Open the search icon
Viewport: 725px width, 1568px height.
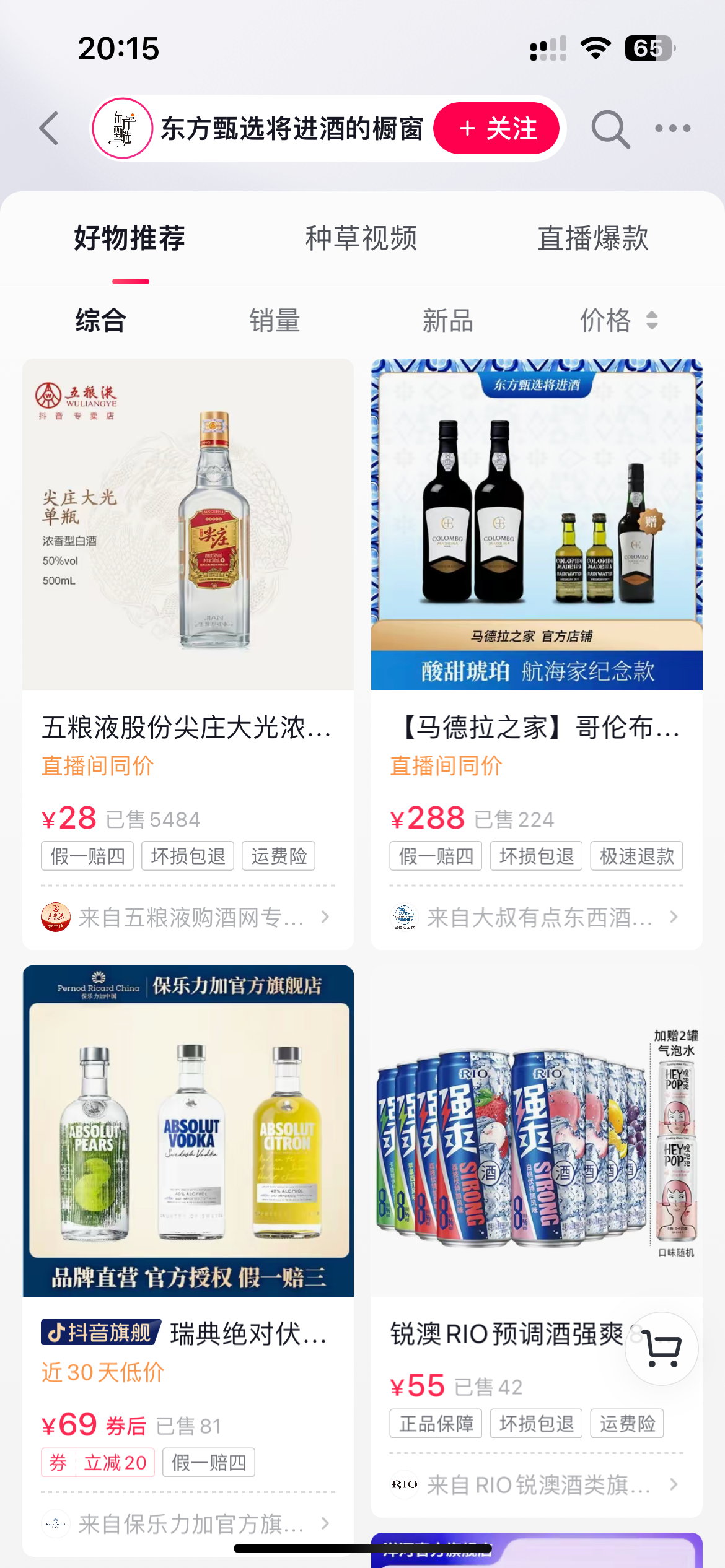click(610, 129)
